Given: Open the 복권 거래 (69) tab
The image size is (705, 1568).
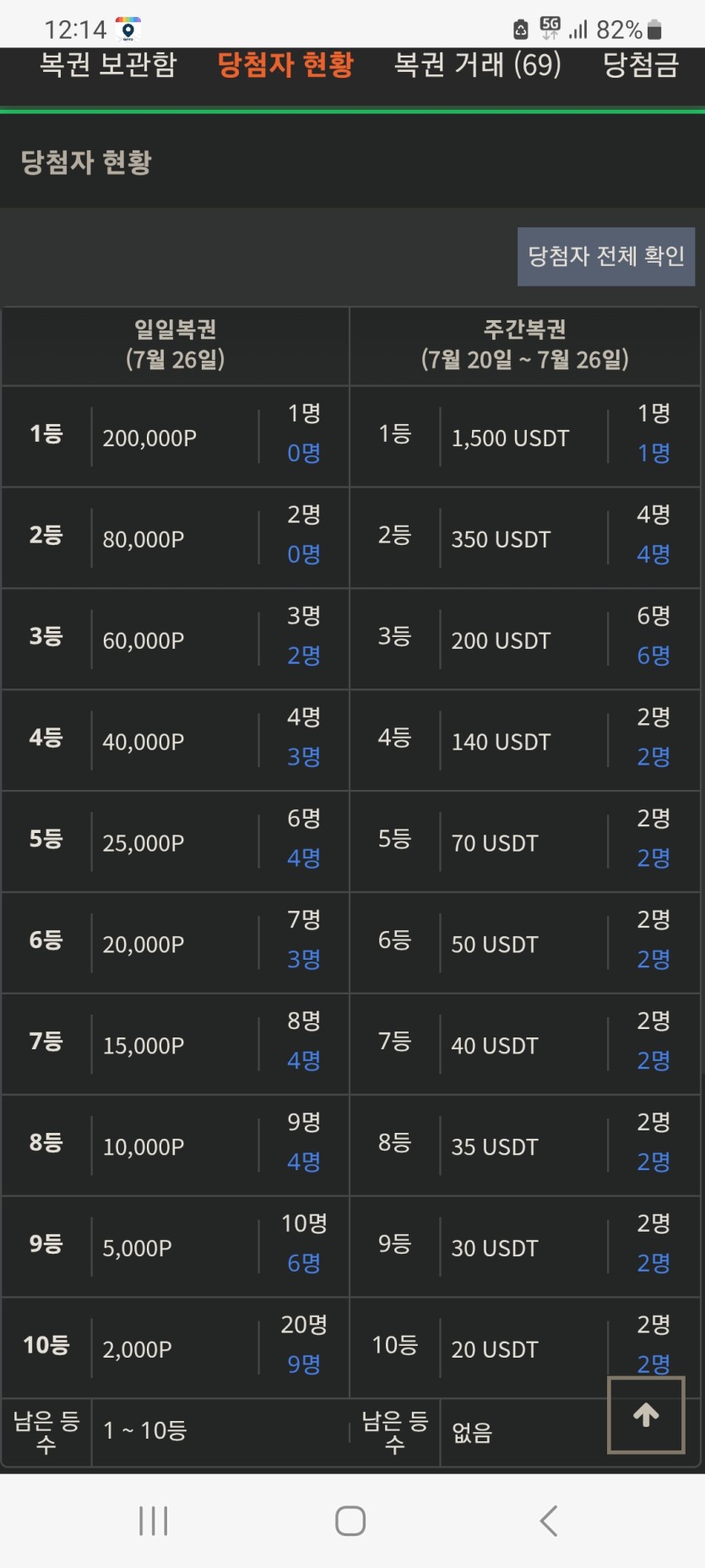Looking at the screenshot, I should coord(478,65).
